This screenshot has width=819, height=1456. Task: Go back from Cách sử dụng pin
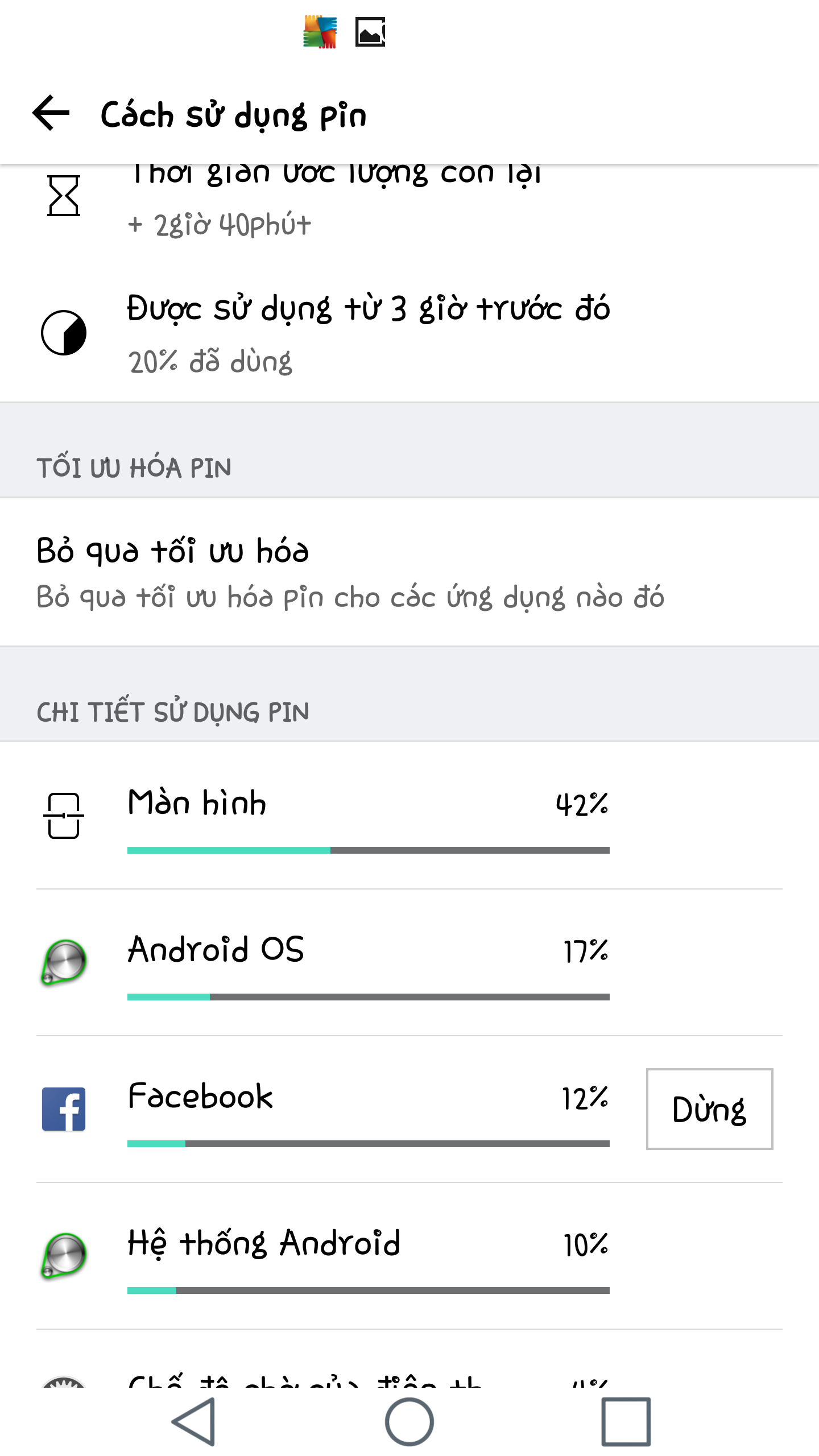click(51, 113)
